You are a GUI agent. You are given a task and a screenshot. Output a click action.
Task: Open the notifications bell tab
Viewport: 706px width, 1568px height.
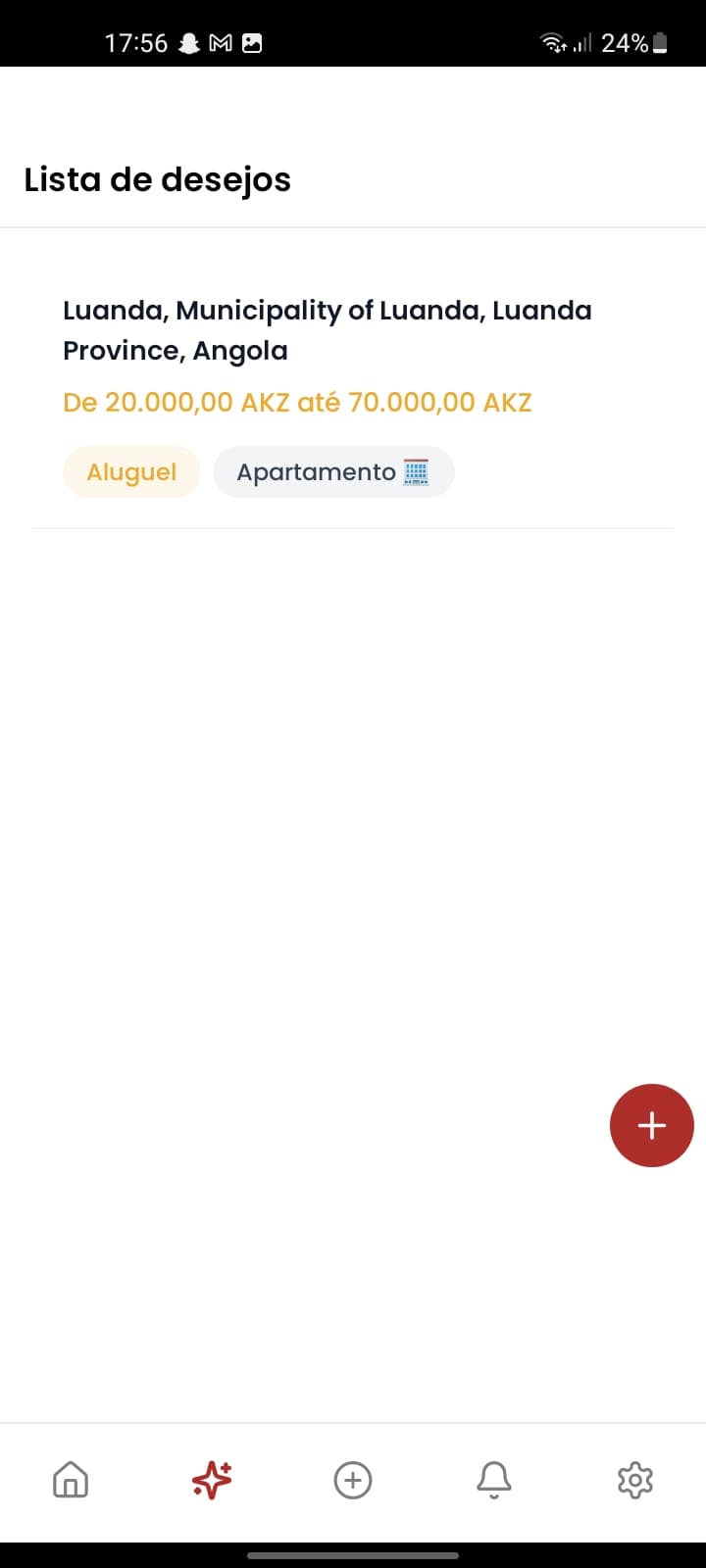coord(494,1480)
